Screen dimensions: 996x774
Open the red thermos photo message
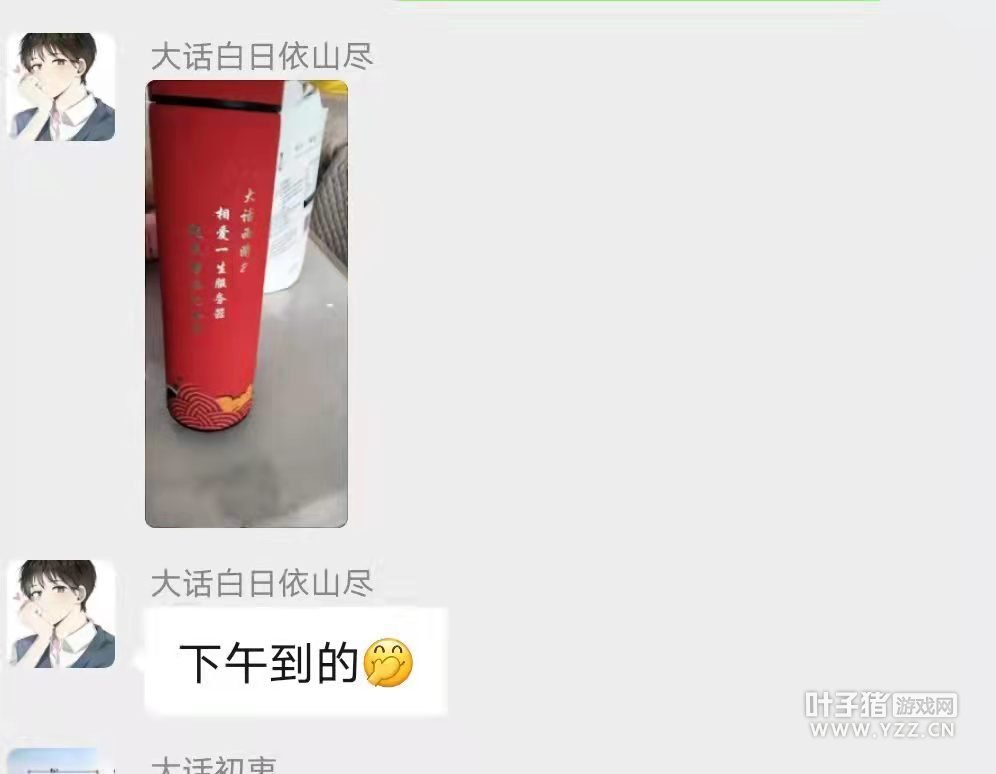[246, 303]
